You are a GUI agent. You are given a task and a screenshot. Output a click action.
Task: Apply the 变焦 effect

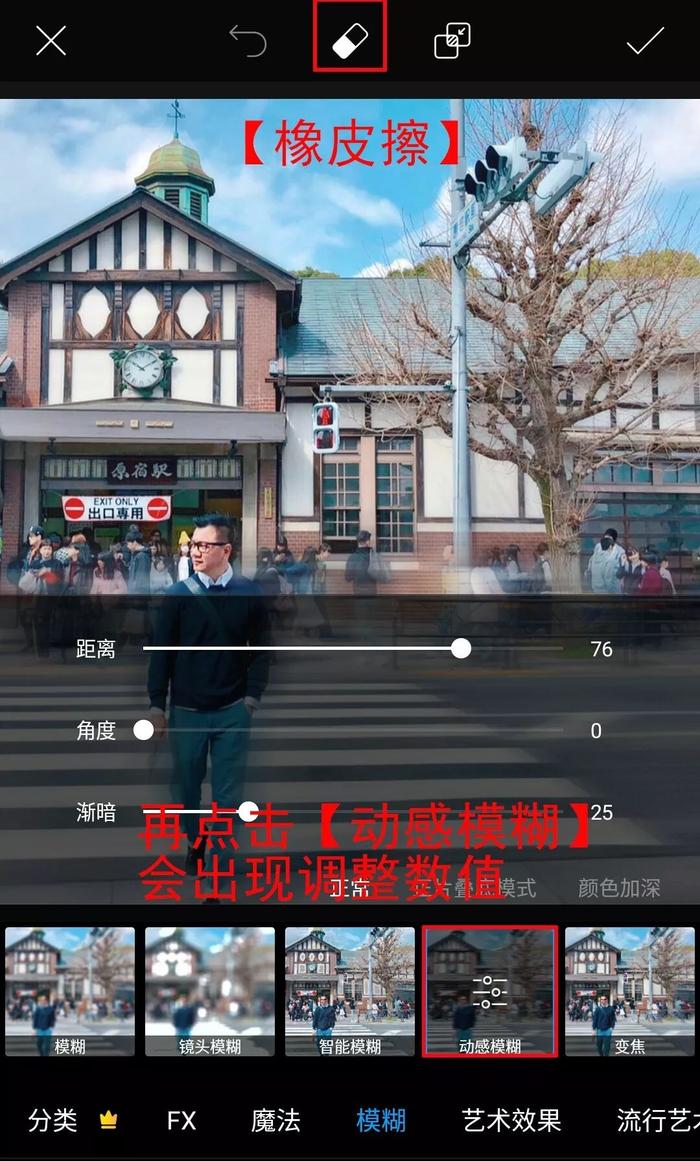point(630,991)
